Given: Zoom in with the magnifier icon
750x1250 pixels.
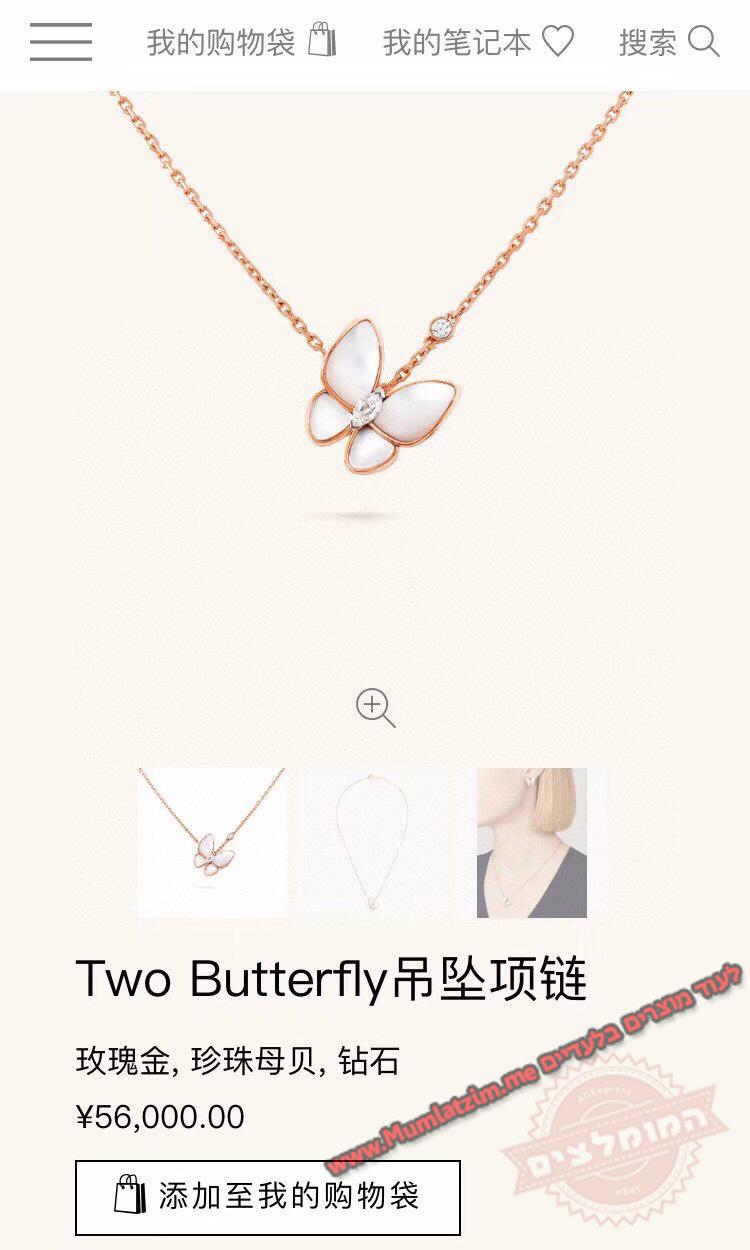Looking at the screenshot, I should (375, 708).
